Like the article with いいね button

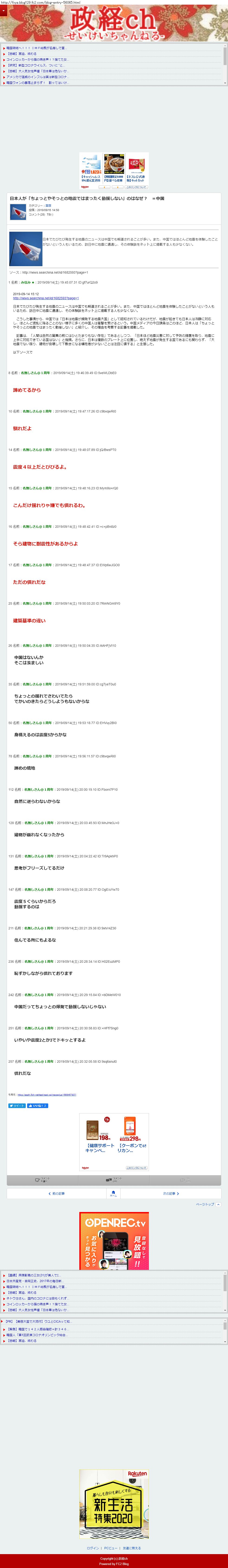point(38,1105)
